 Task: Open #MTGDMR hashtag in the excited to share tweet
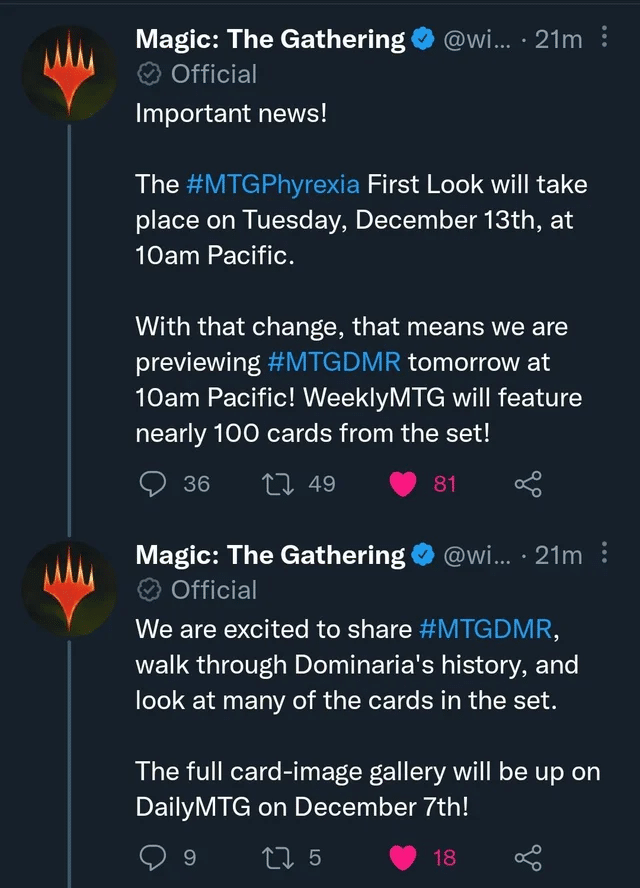click(x=485, y=629)
